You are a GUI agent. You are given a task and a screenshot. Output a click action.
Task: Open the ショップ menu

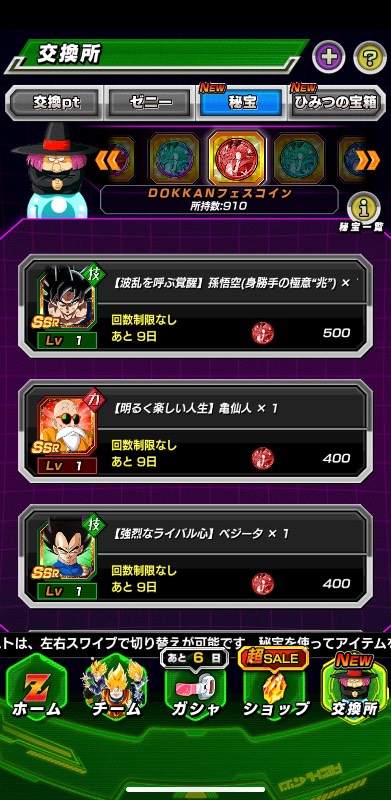click(x=276, y=687)
